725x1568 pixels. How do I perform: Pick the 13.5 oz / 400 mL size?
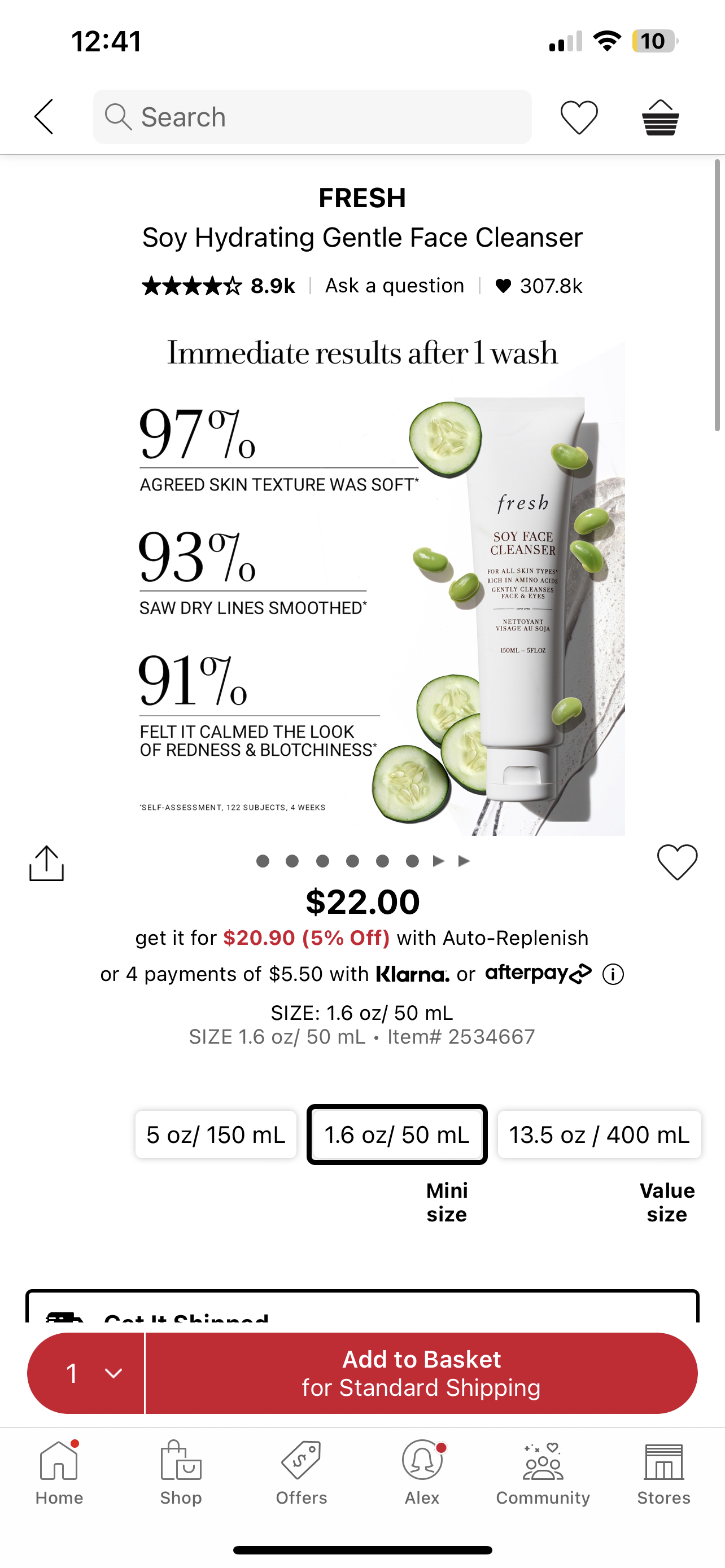click(599, 1135)
